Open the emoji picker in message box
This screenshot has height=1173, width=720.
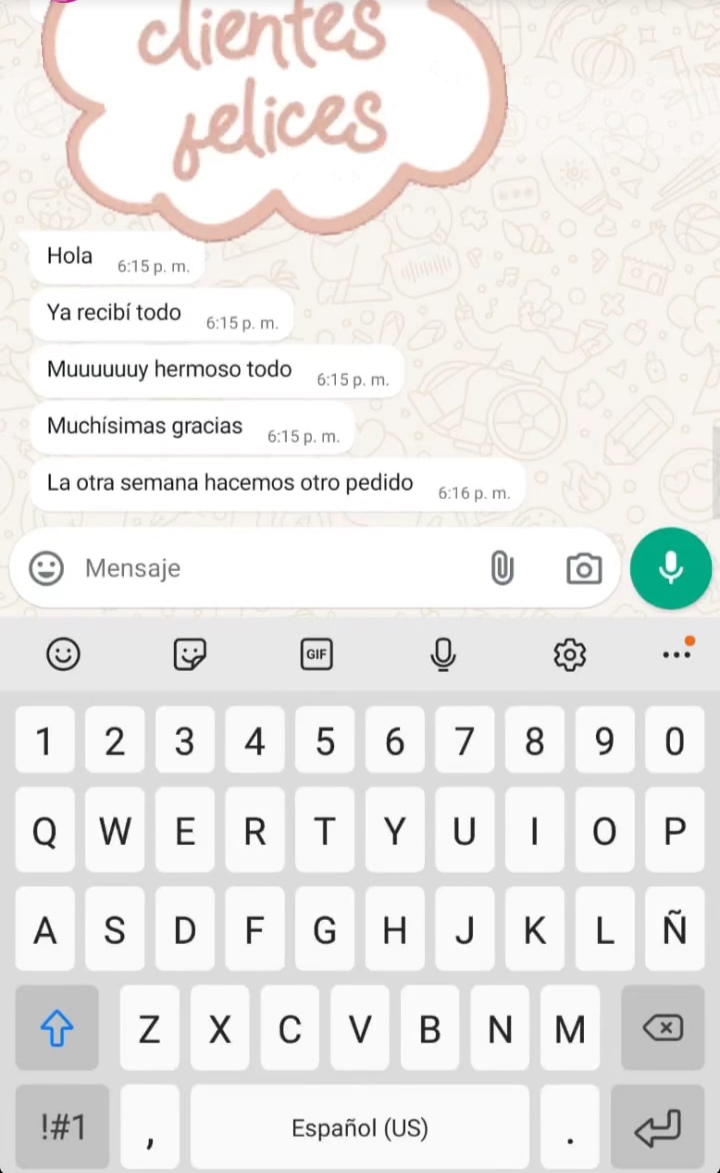(46, 568)
